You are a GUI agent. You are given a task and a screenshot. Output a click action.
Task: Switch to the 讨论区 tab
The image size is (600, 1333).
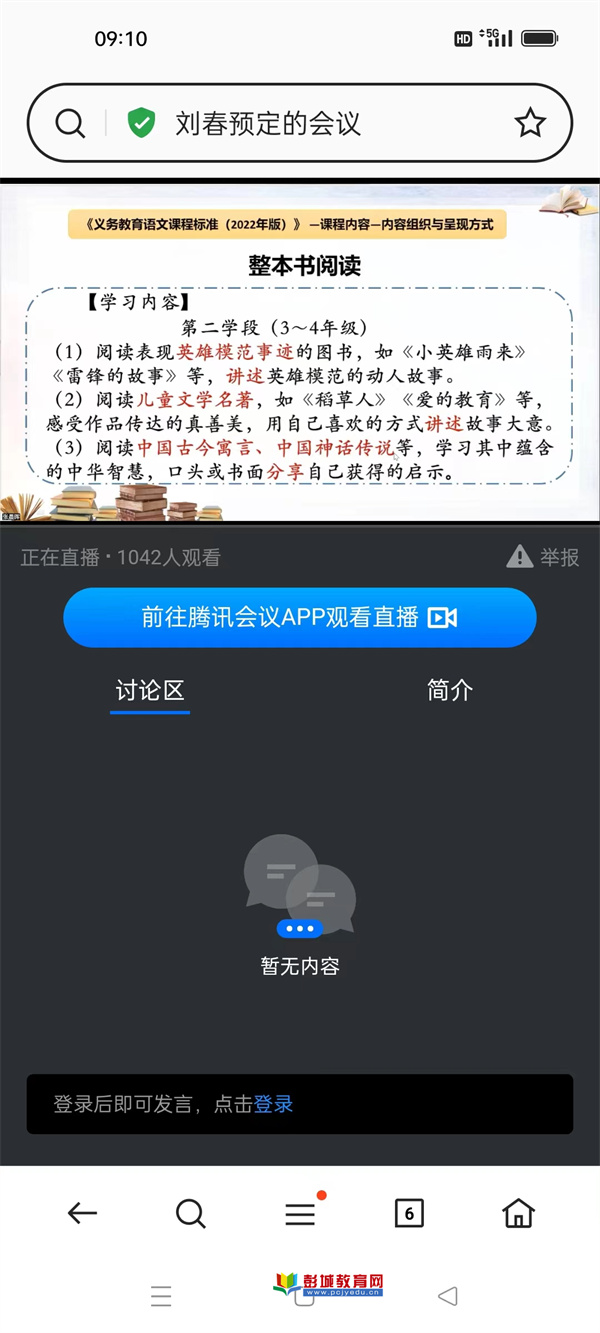coord(150,691)
